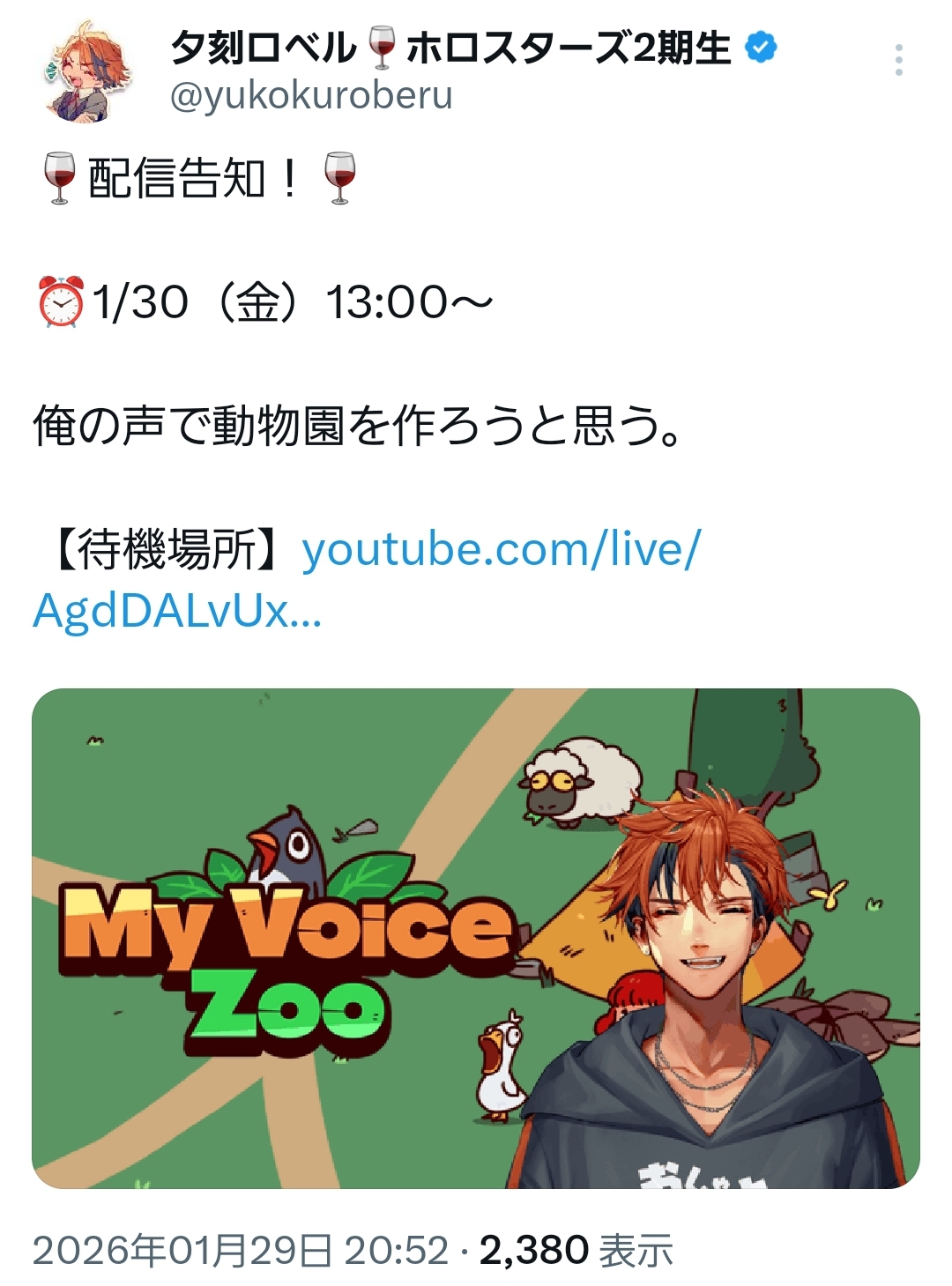Open the My Voice Zoo image

[x=475, y=938]
